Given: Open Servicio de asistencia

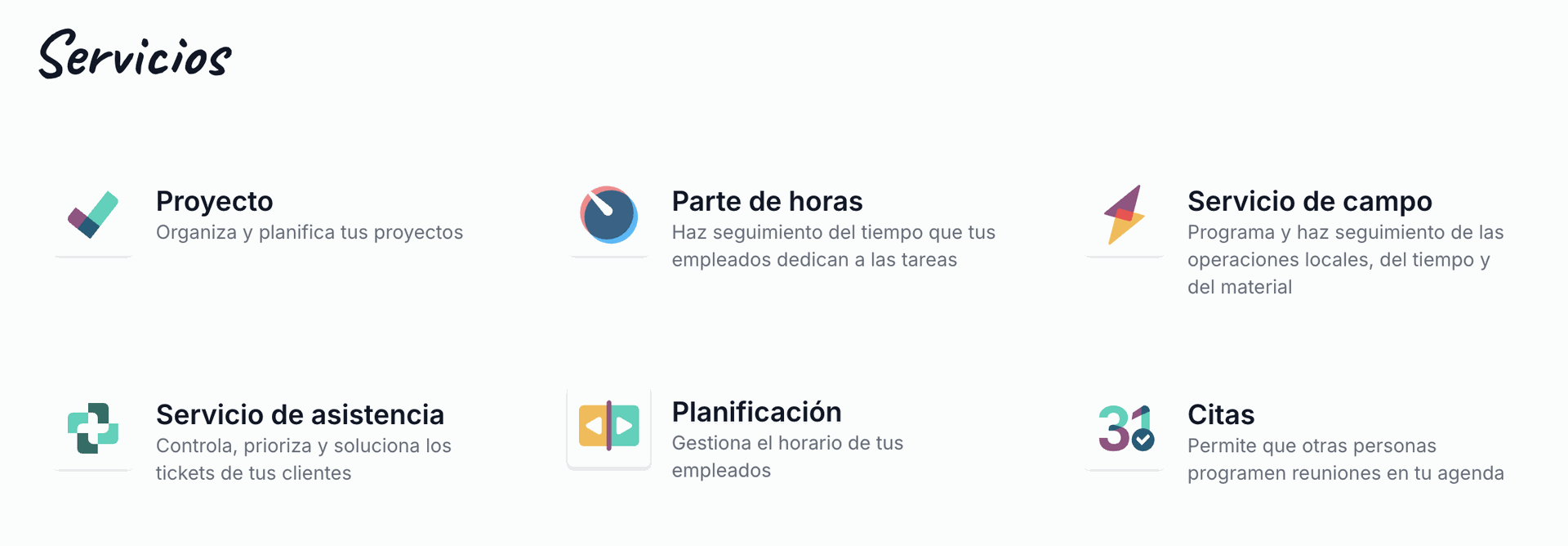Looking at the screenshot, I should (299, 415).
